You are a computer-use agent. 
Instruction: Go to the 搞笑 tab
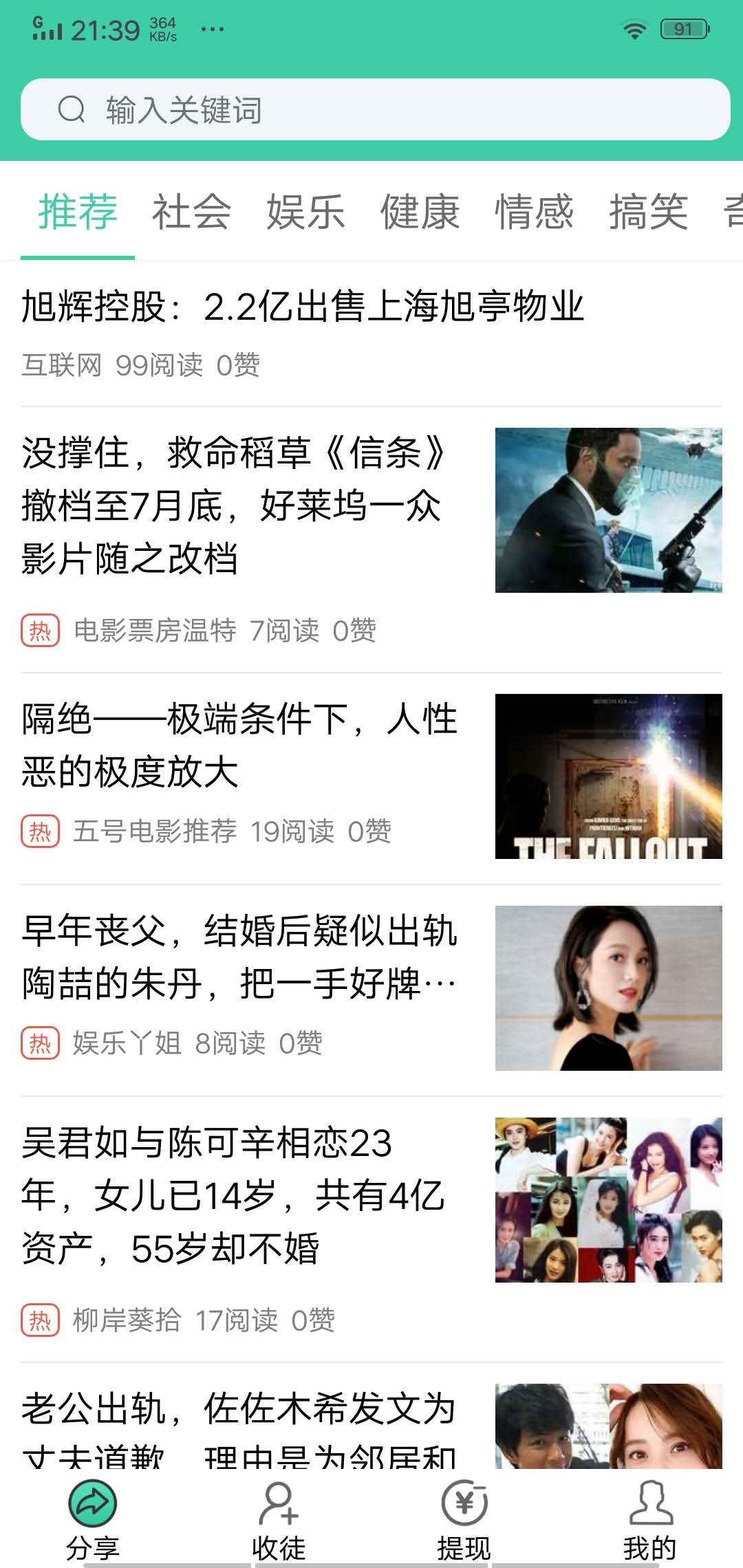pos(648,212)
